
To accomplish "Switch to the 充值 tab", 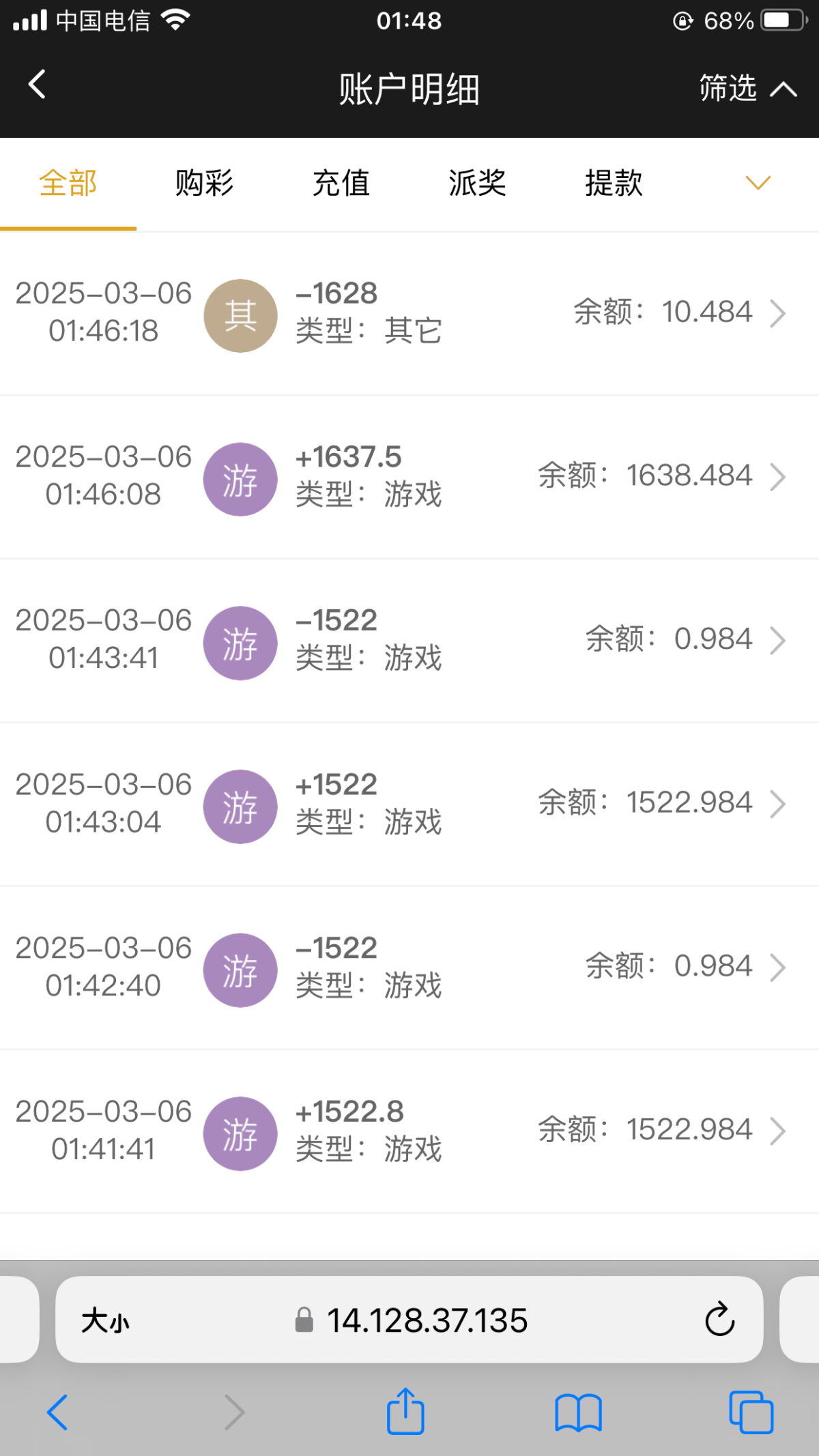I will 341,183.
